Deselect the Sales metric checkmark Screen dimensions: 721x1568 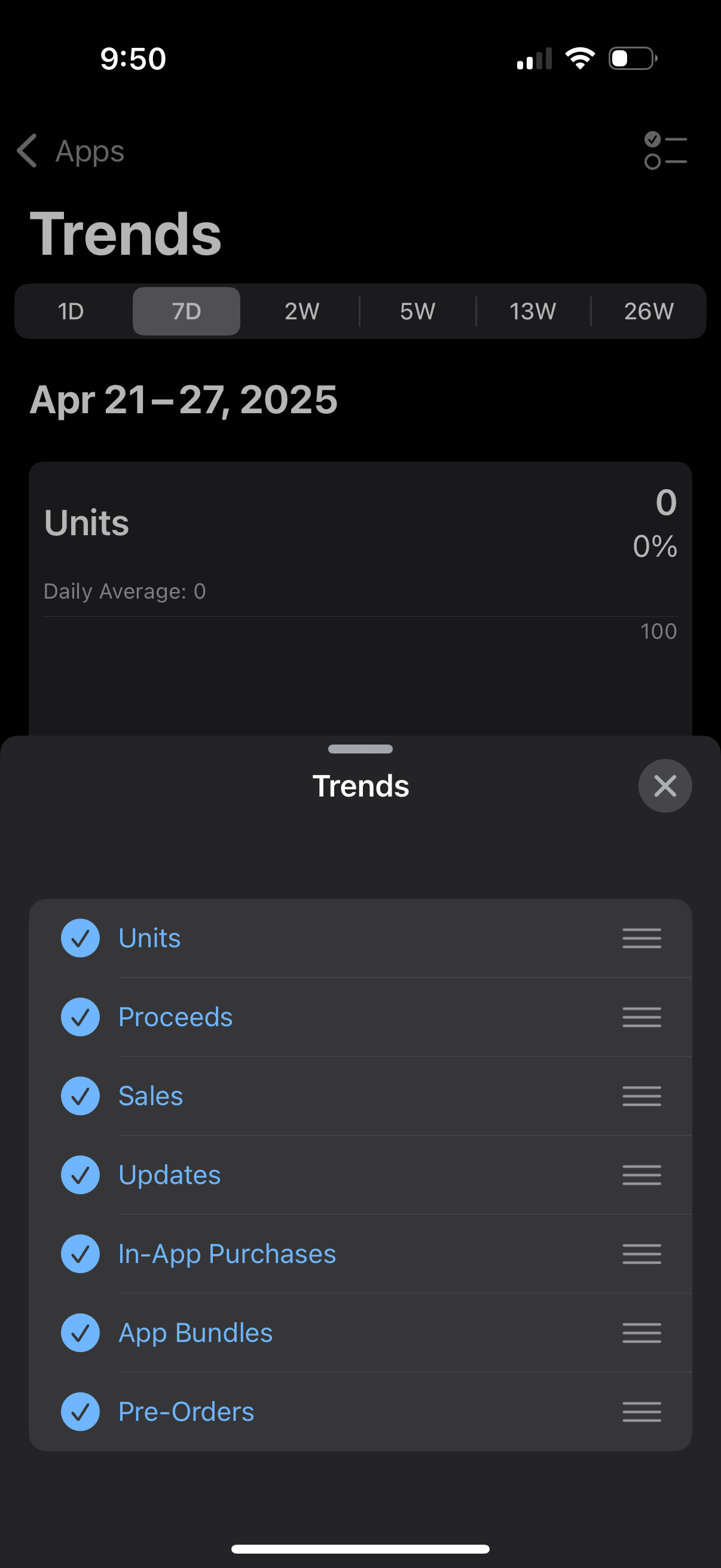80,1096
